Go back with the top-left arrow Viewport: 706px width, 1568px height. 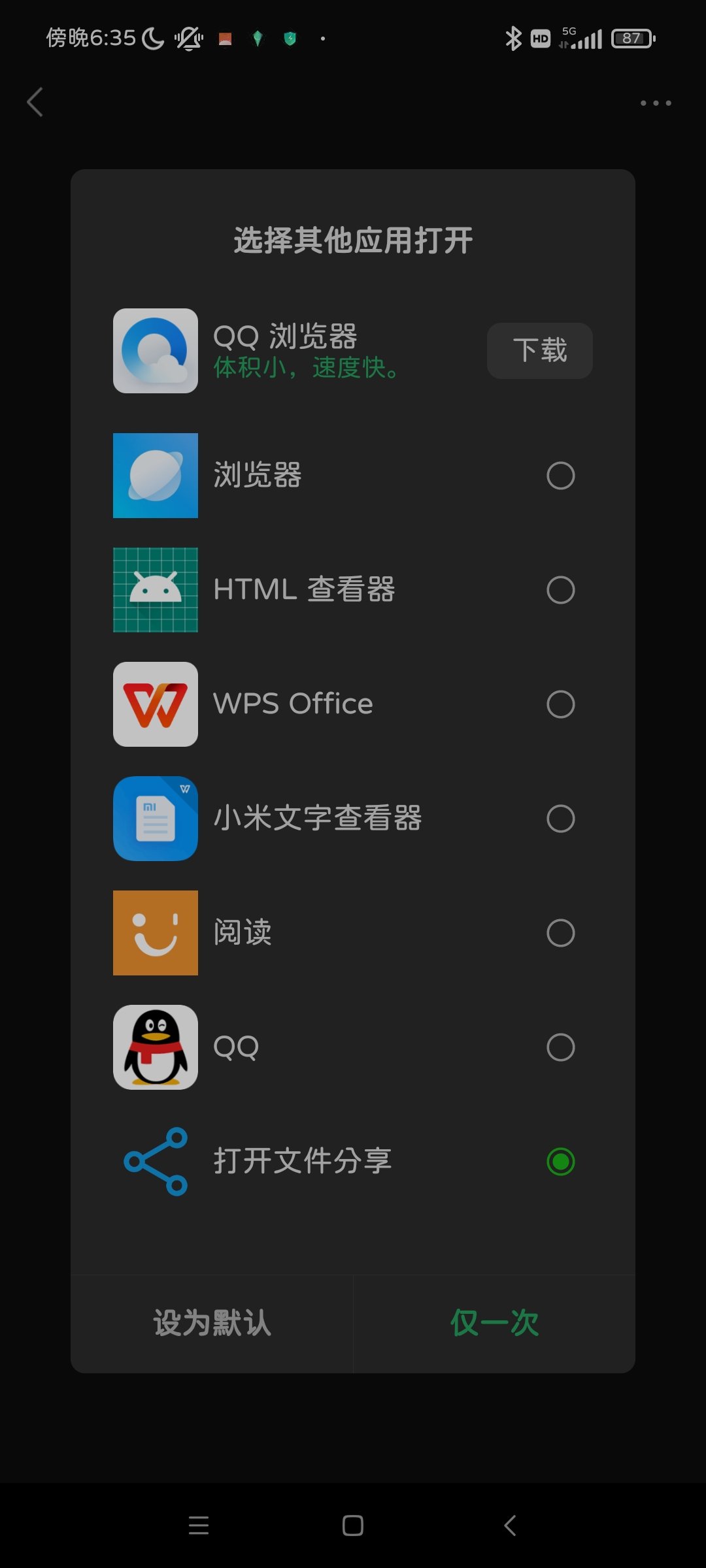pyautogui.click(x=35, y=103)
